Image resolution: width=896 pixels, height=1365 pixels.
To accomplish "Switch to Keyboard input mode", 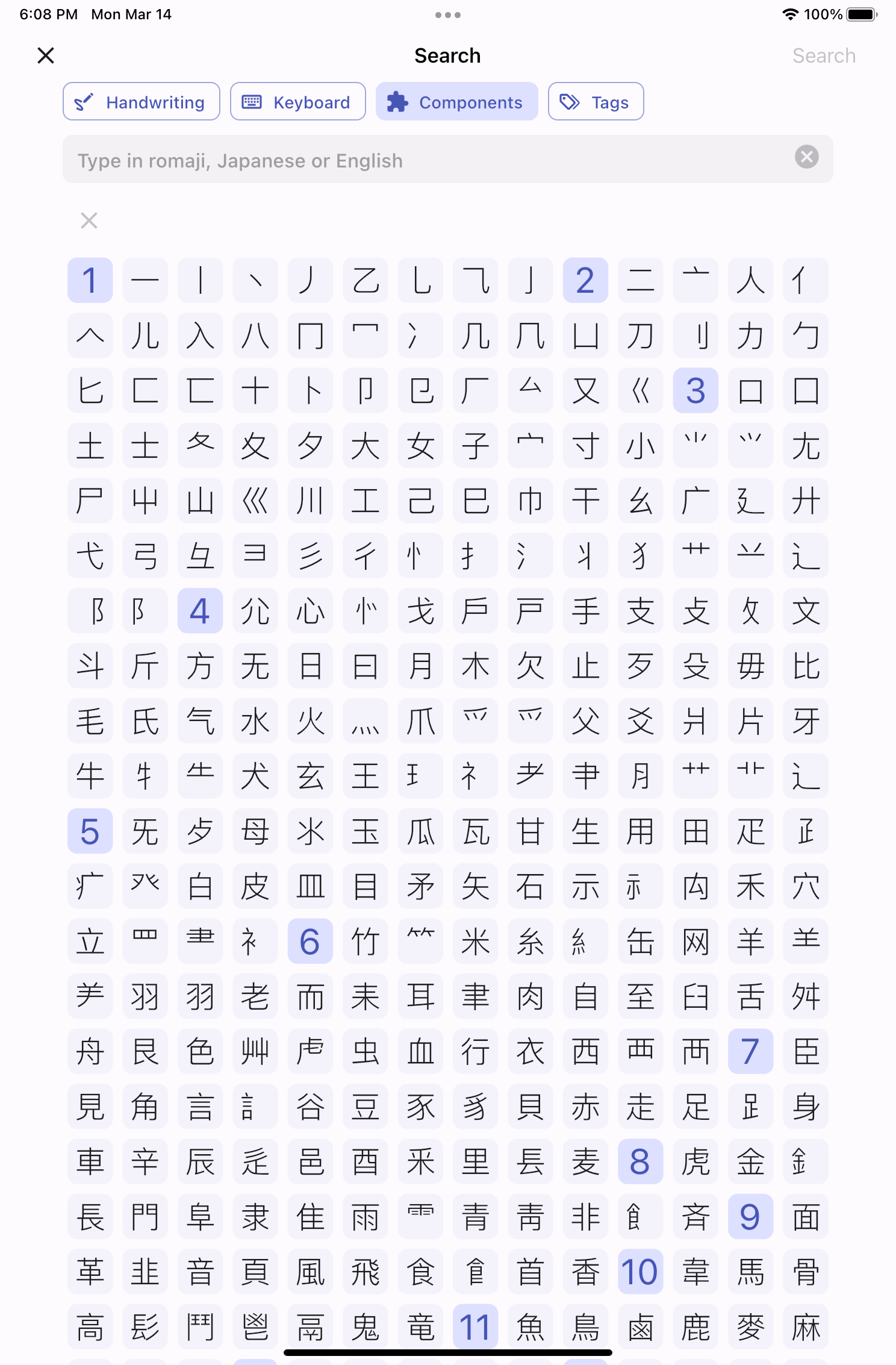I will (298, 102).
